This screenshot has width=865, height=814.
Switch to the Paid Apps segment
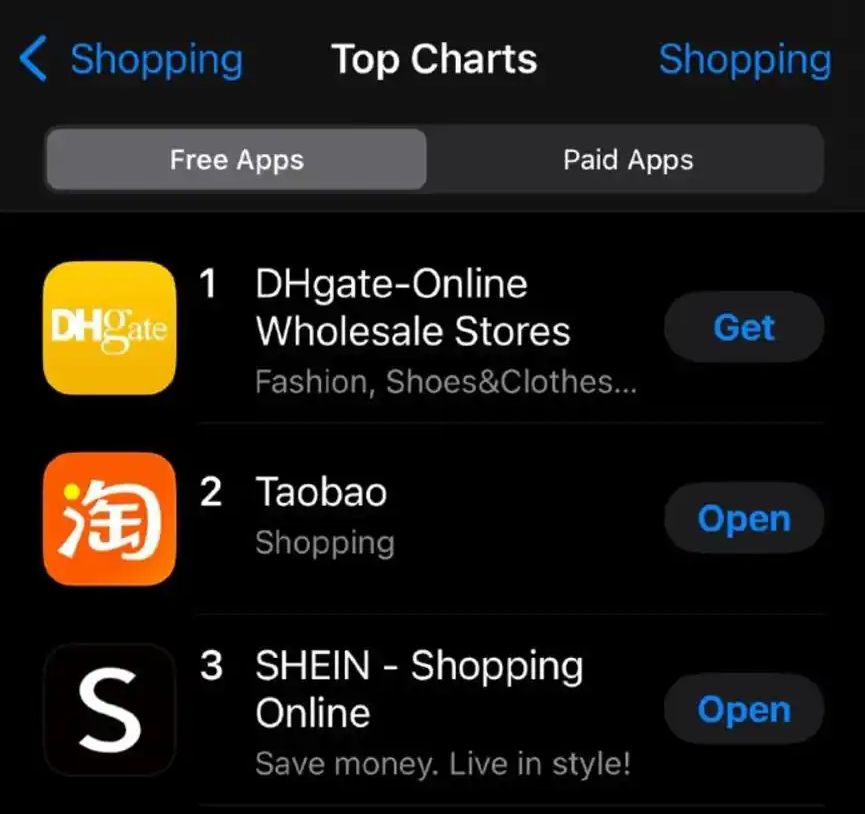pos(627,160)
